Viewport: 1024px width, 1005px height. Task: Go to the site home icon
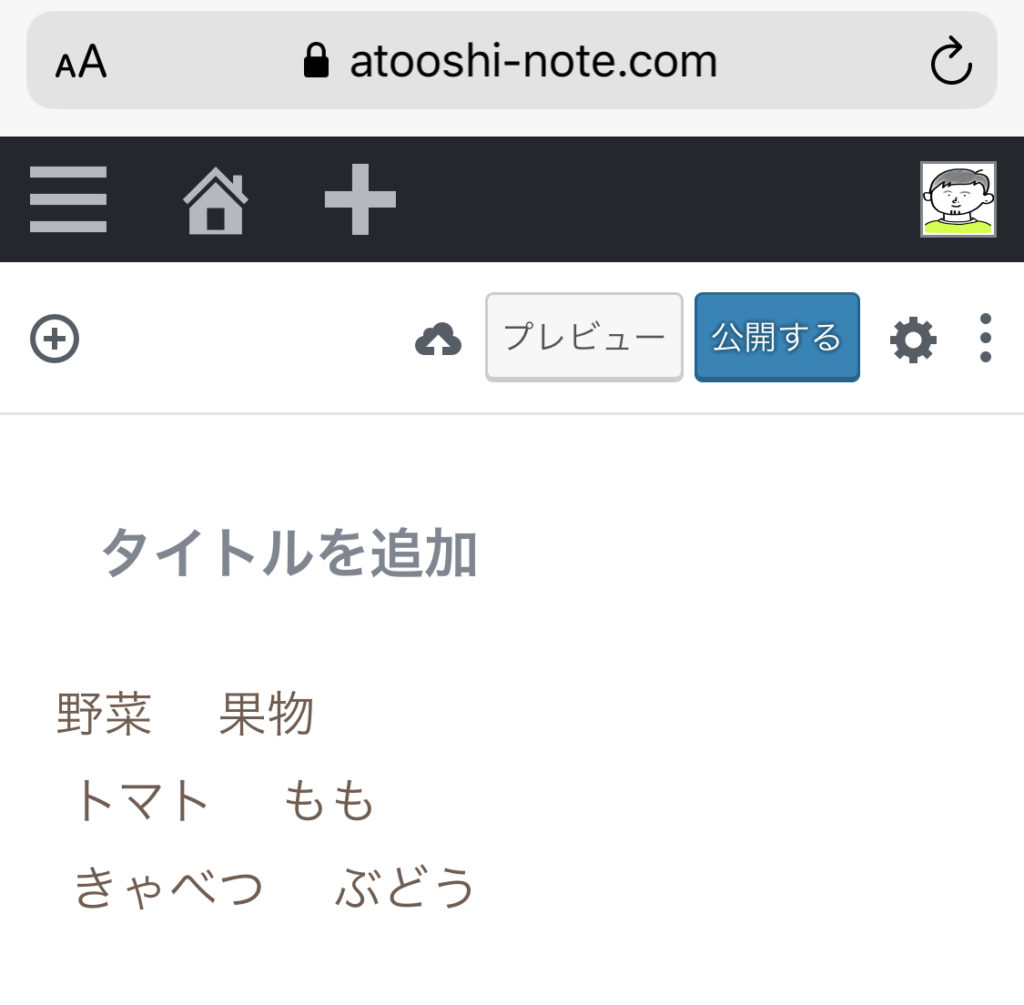pos(215,200)
